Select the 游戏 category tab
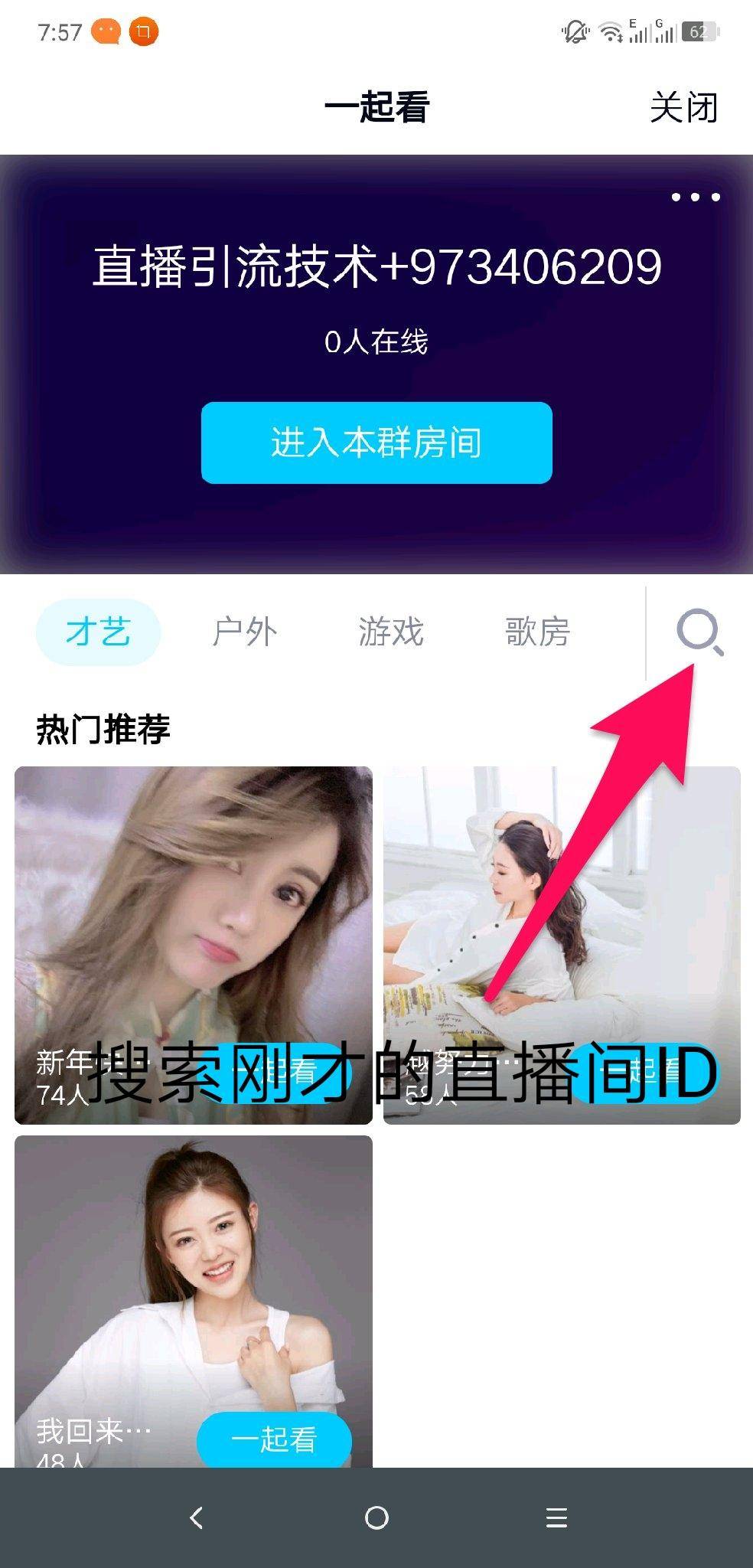The height and width of the screenshot is (1568, 753). click(x=390, y=632)
